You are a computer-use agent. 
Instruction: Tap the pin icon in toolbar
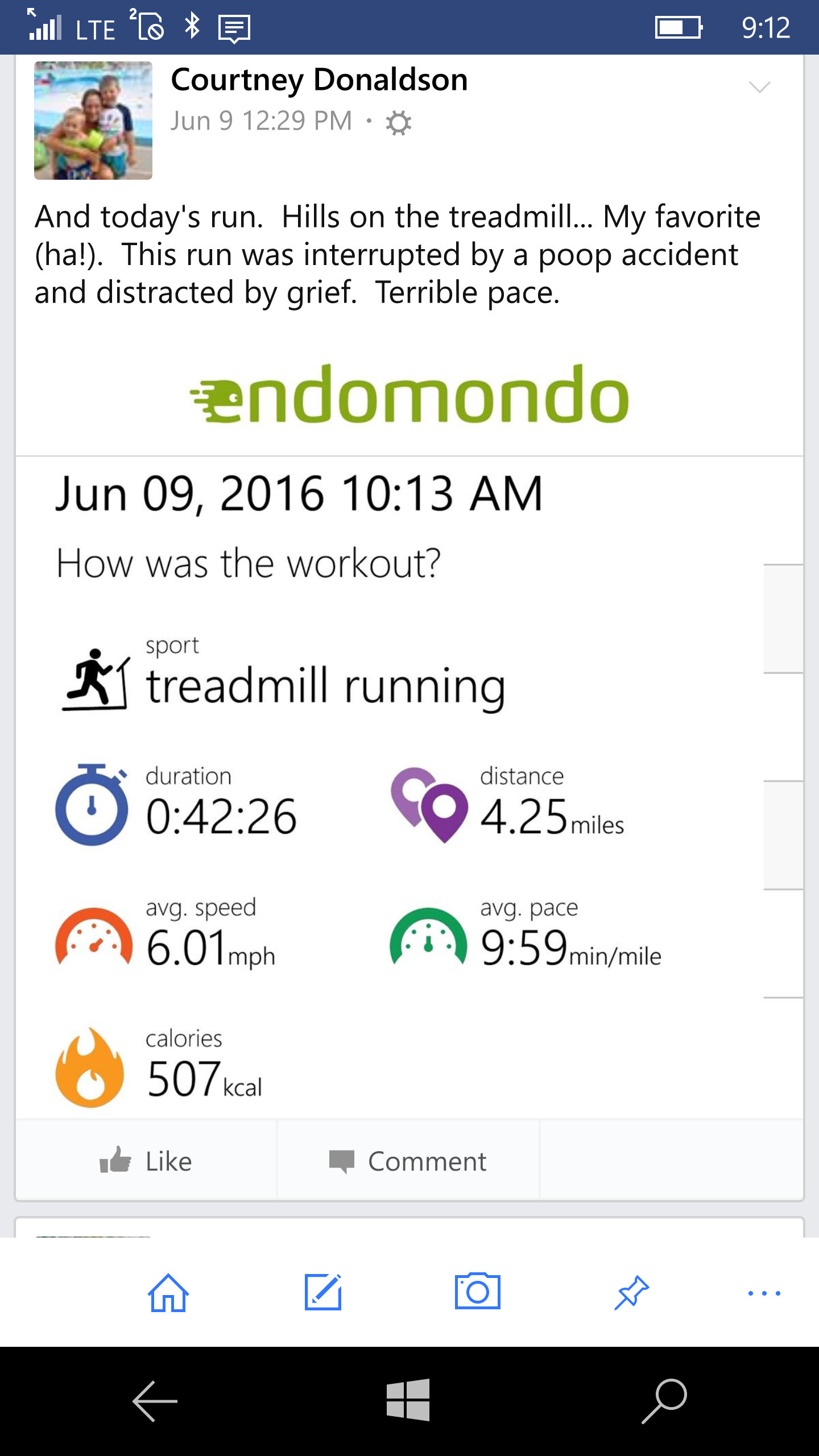pos(632,1293)
